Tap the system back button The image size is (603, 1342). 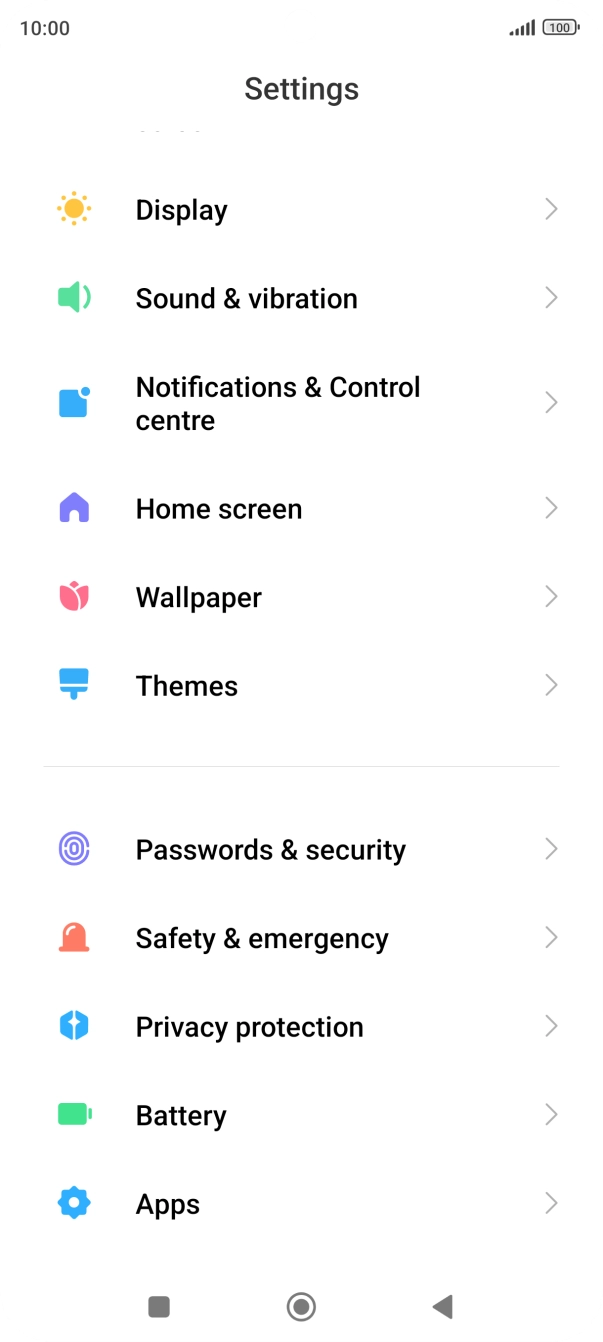[x=442, y=1306]
